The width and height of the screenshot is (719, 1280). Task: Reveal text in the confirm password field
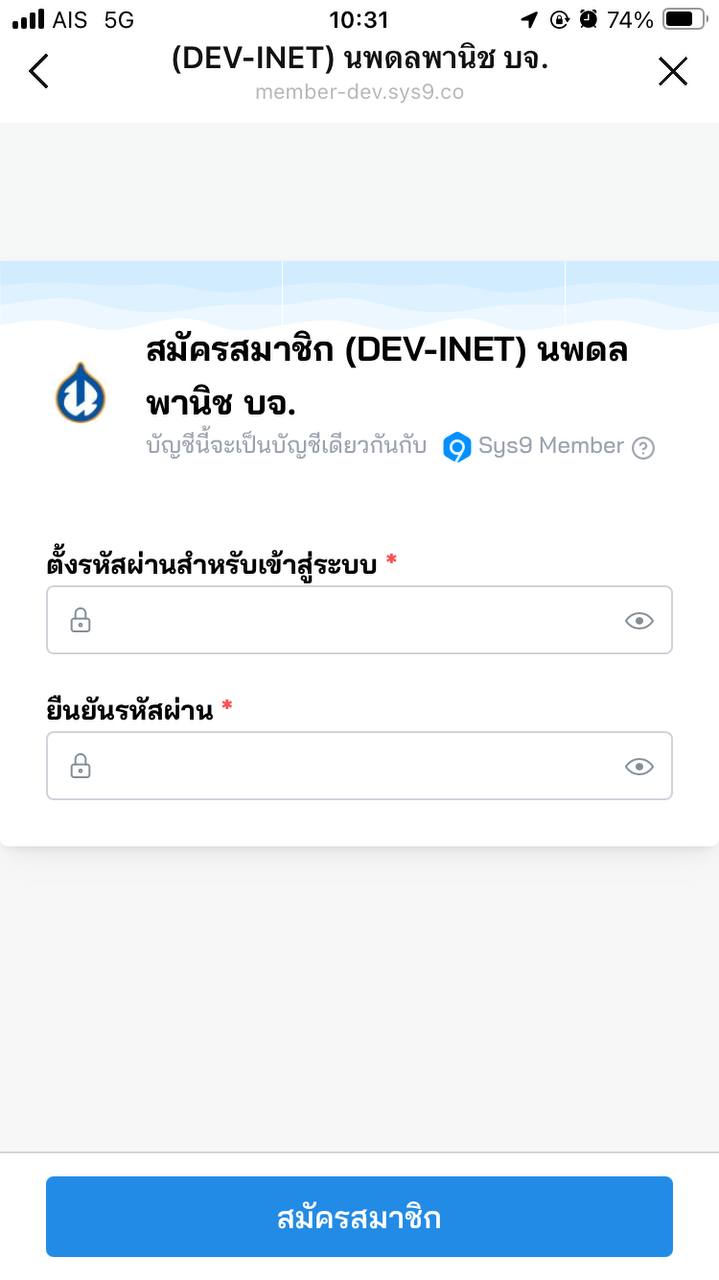tap(639, 767)
